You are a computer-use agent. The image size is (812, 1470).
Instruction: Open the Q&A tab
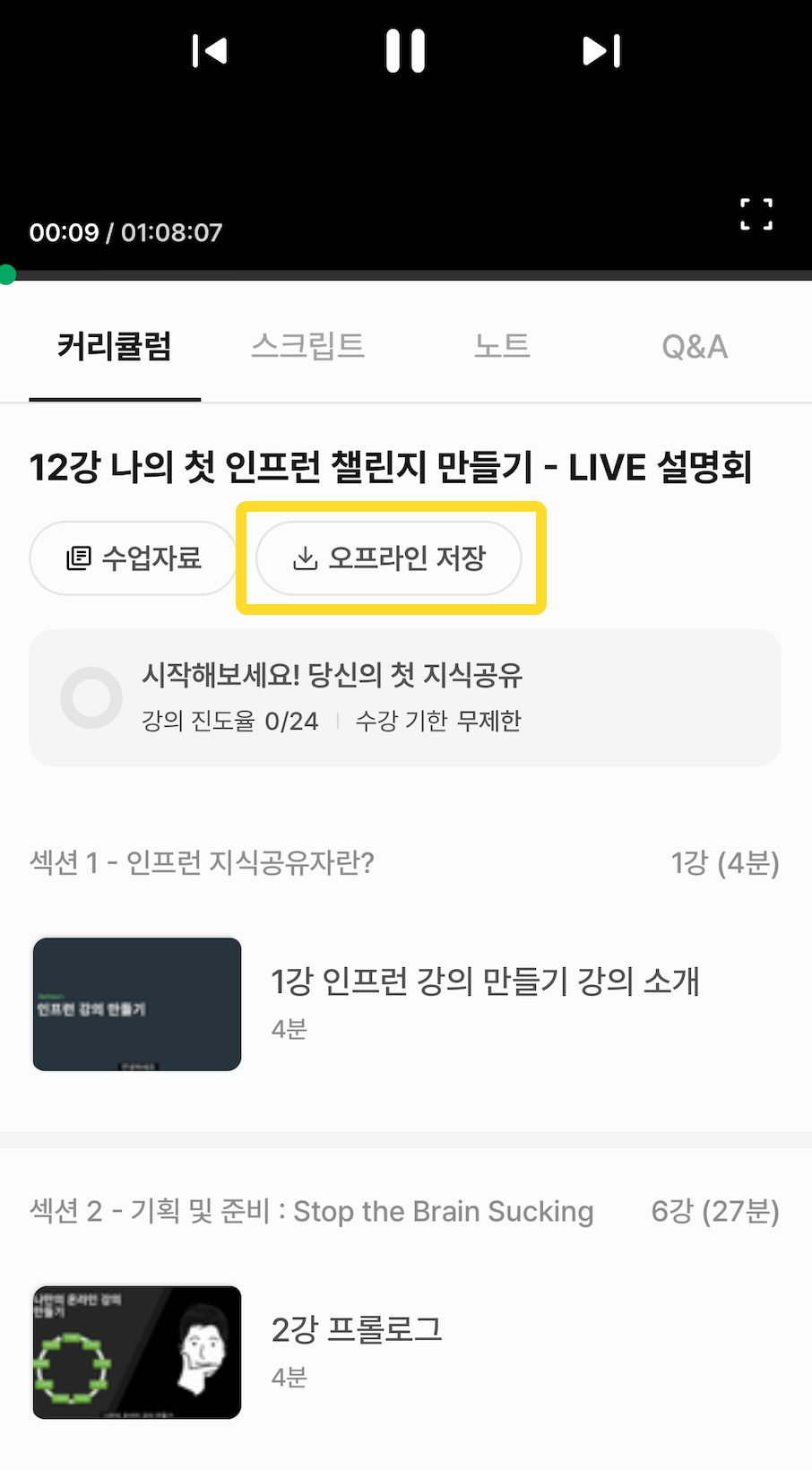click(x=695, y=347)
